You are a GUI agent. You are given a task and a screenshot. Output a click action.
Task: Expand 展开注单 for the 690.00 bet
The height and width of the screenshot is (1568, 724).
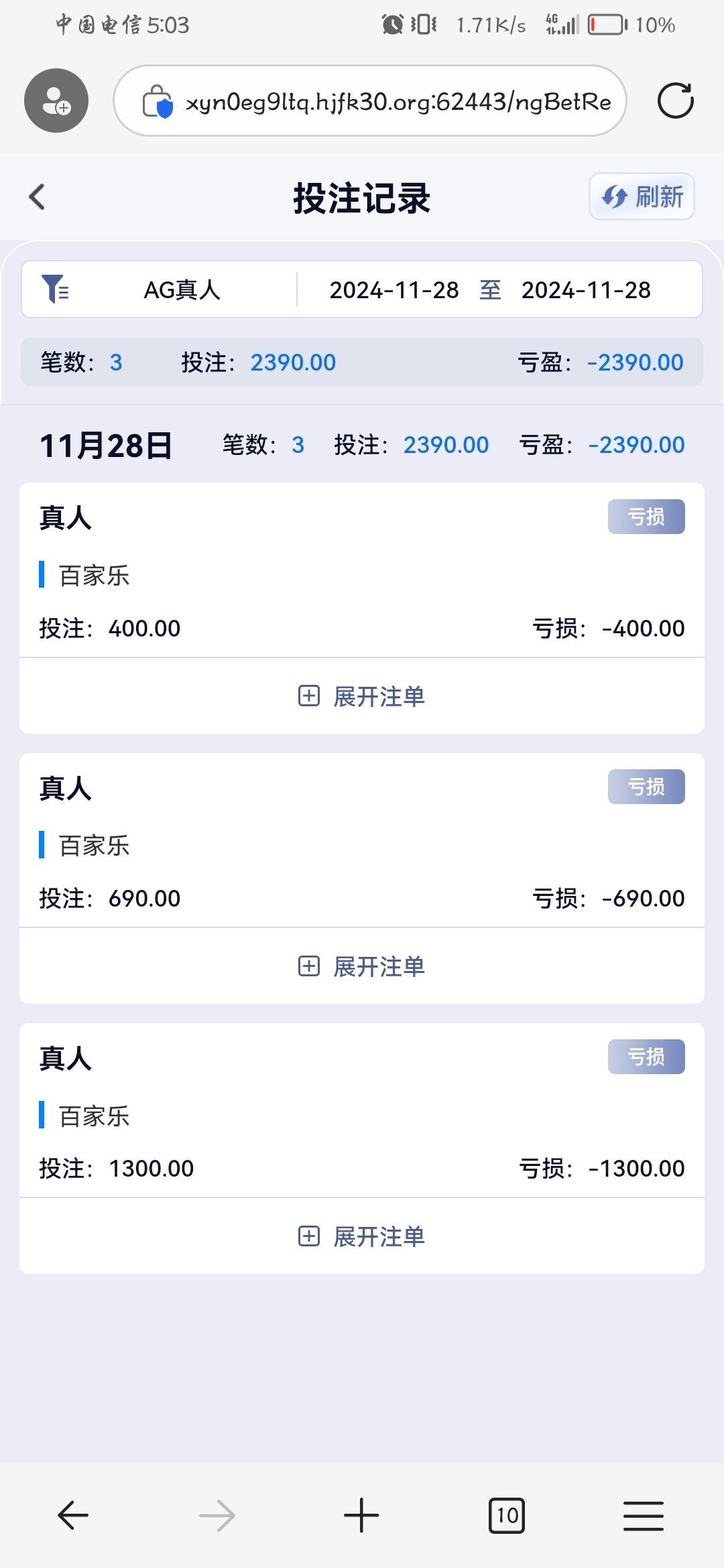click(362, 966)
